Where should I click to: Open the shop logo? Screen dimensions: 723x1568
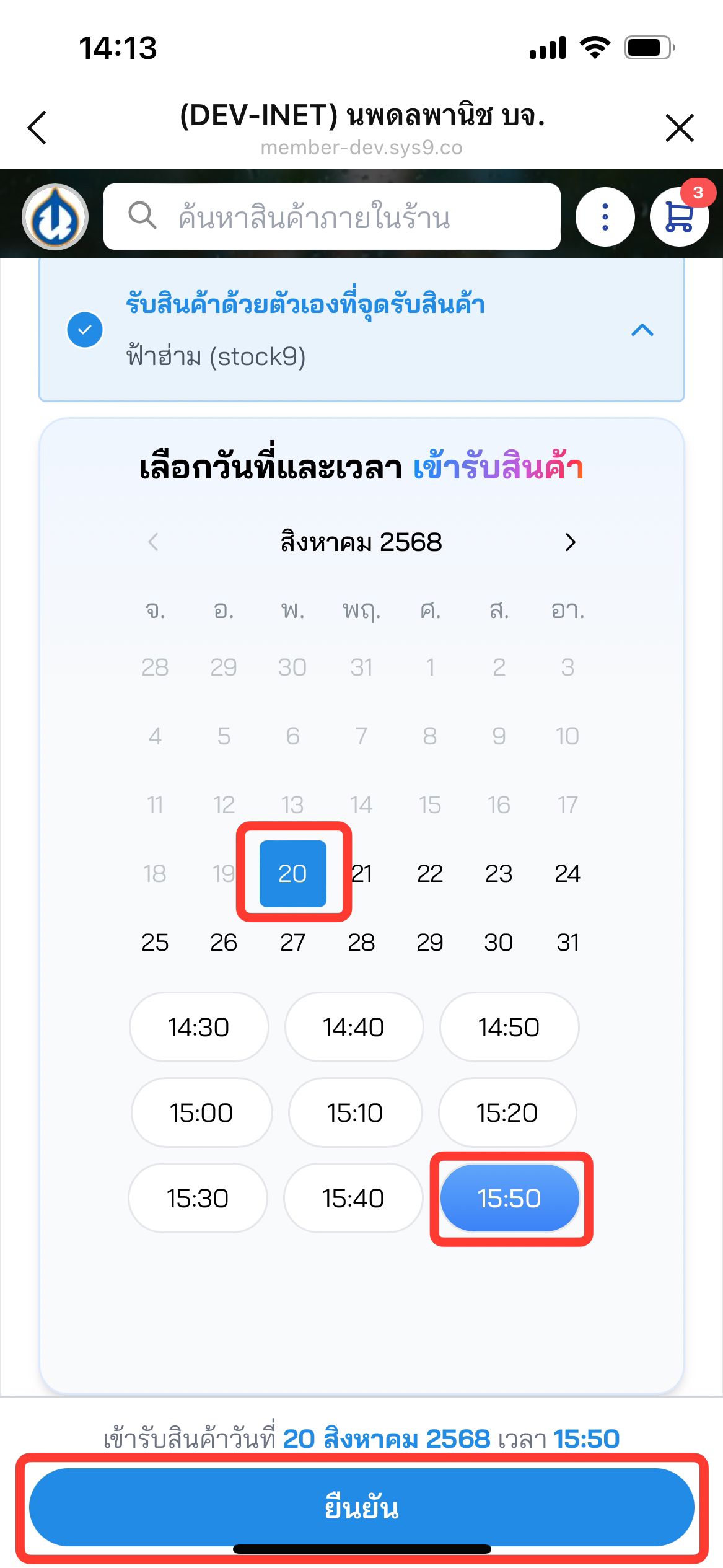[x=55, y=217]
